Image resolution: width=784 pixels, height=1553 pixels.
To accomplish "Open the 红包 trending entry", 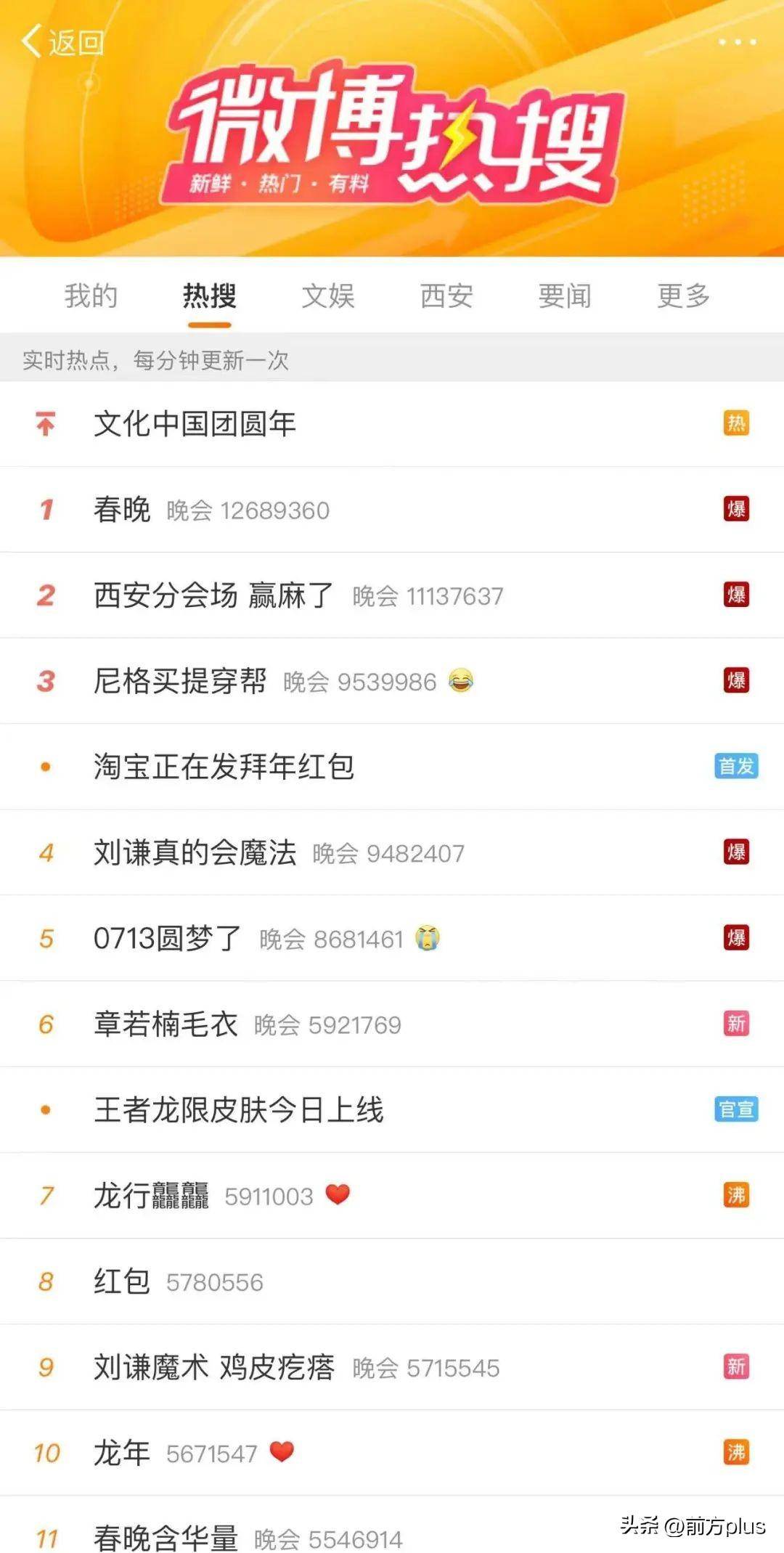I will click(122, 1281).
